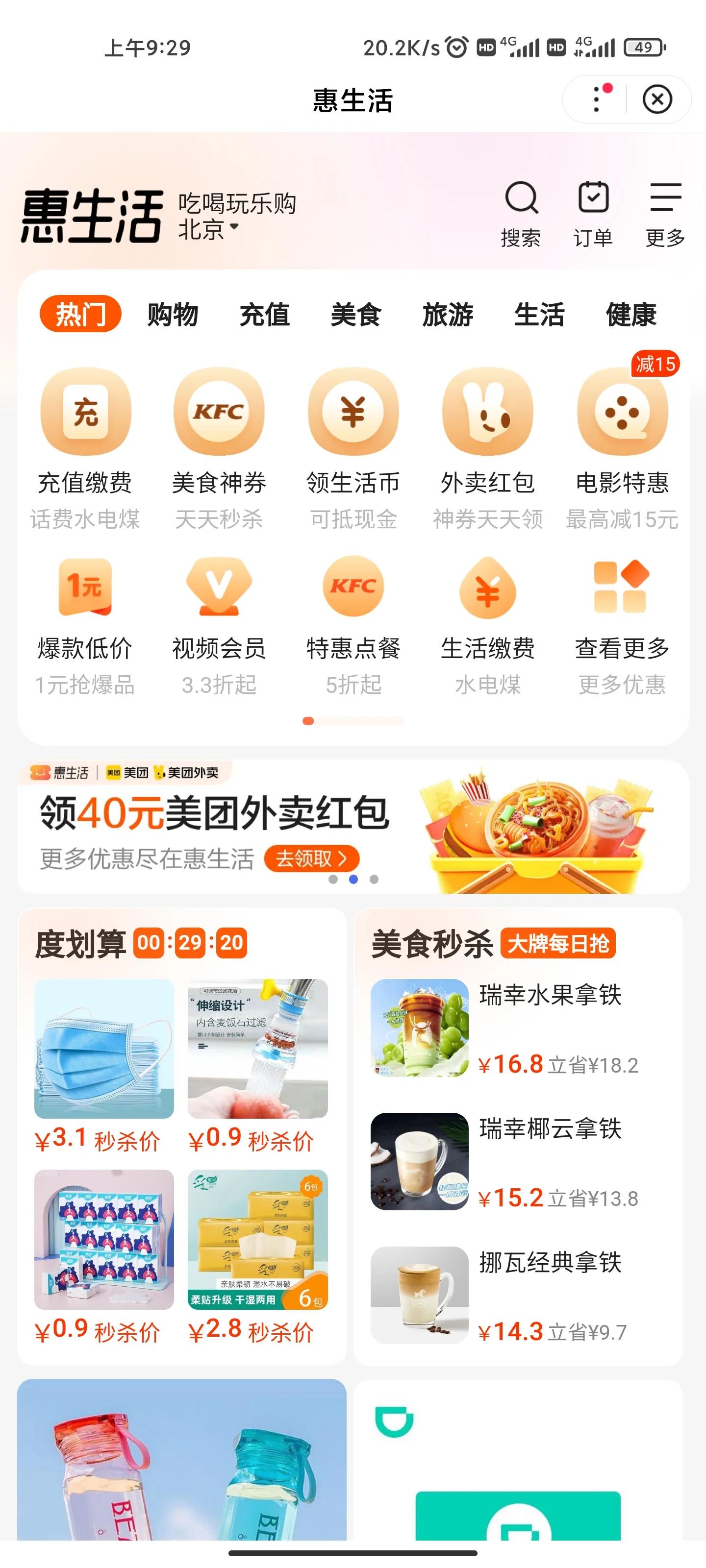The height and width of the screenshot is (1568, 706).
Task: Tap the 领生活币 coin icon
Action: click(x=354, y=413)
